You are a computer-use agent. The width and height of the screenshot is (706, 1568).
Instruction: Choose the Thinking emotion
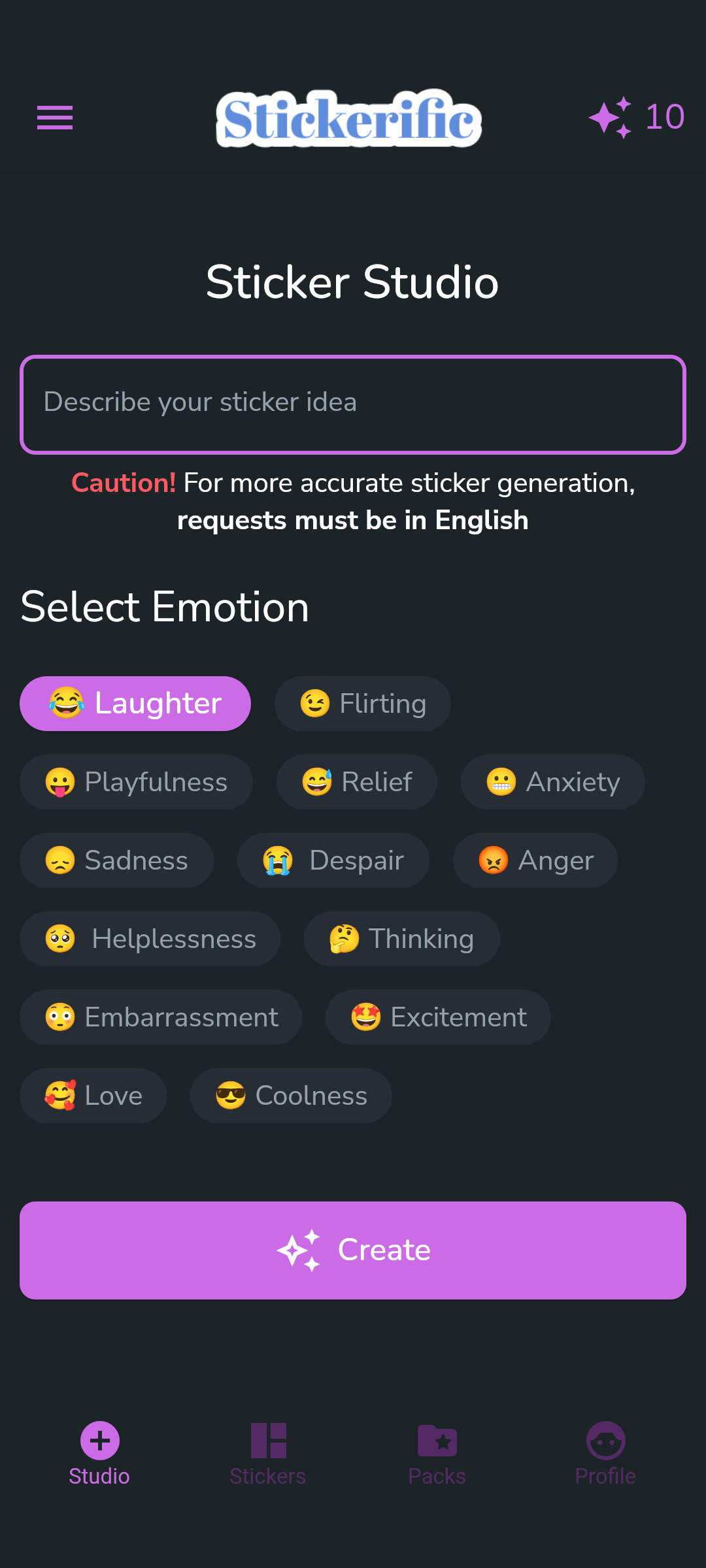pos(401,939)
